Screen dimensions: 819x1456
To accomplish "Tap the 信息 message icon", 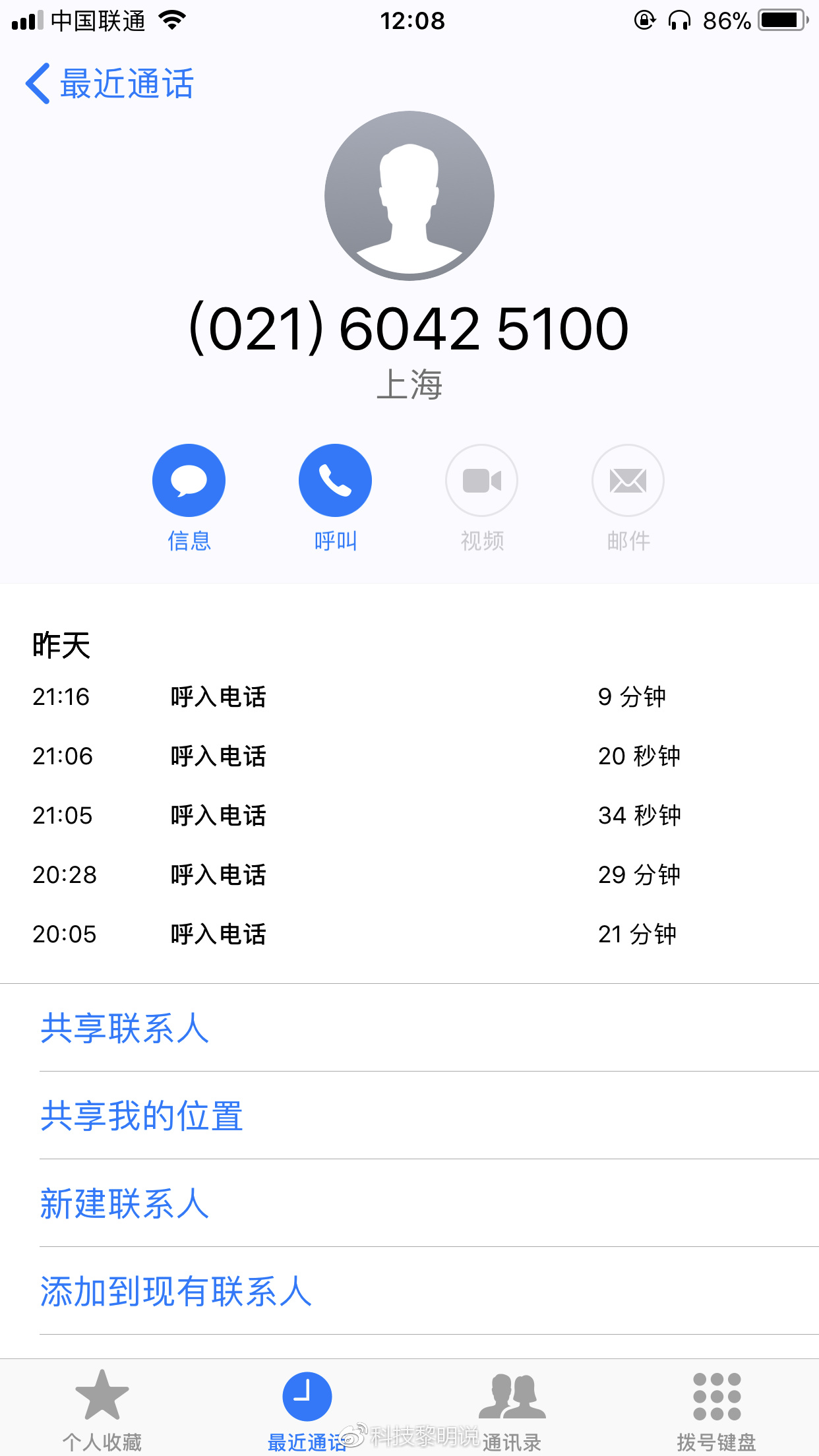I will [189, 479].
